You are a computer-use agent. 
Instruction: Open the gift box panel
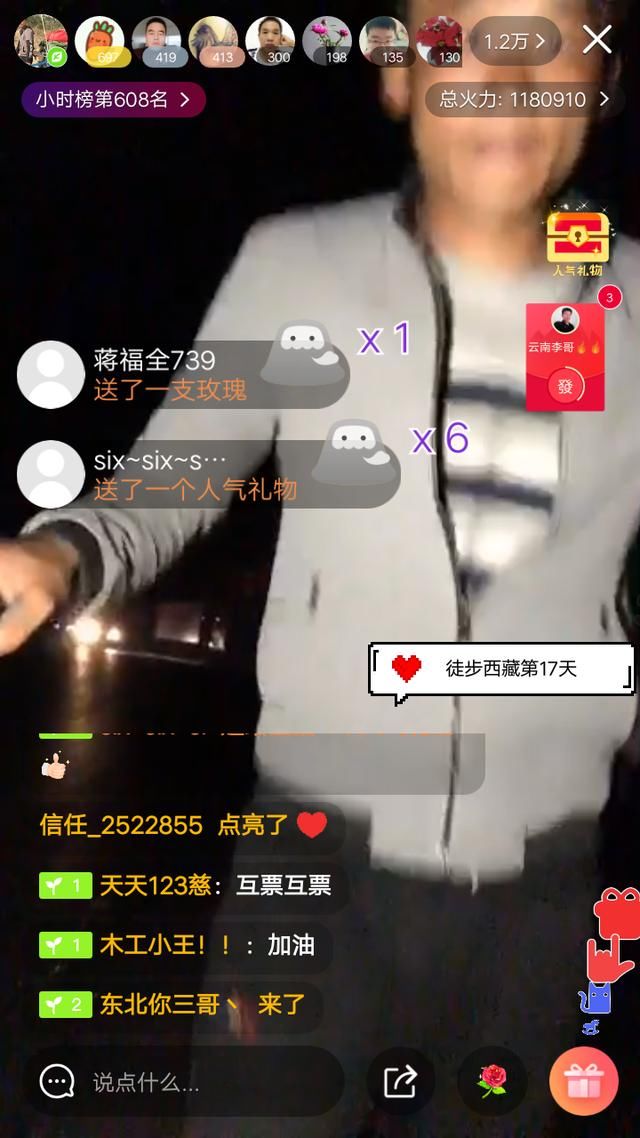[x=583, y=1081]
